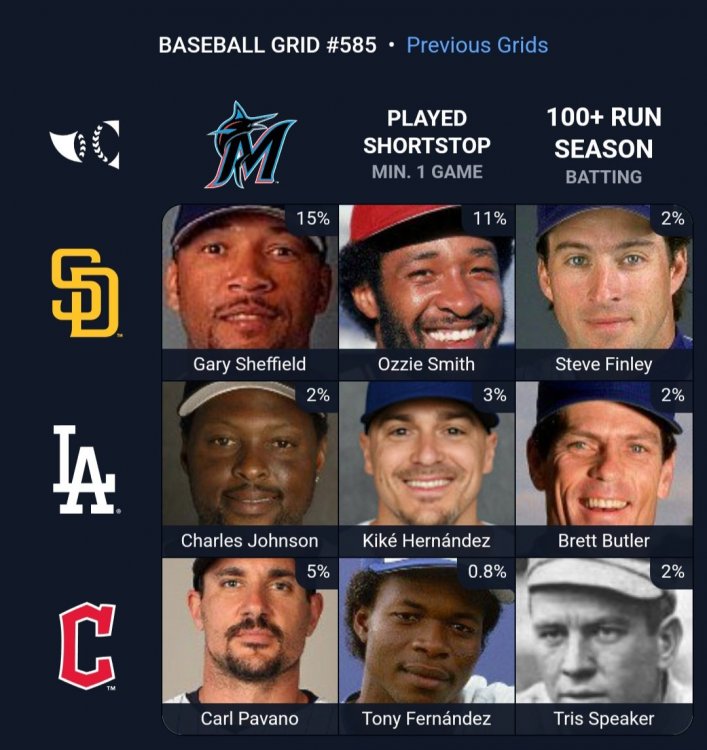This screenshot has width=707, height=750.
Task: Select the Kiké Hernández tile
Action: click(426, 468)
